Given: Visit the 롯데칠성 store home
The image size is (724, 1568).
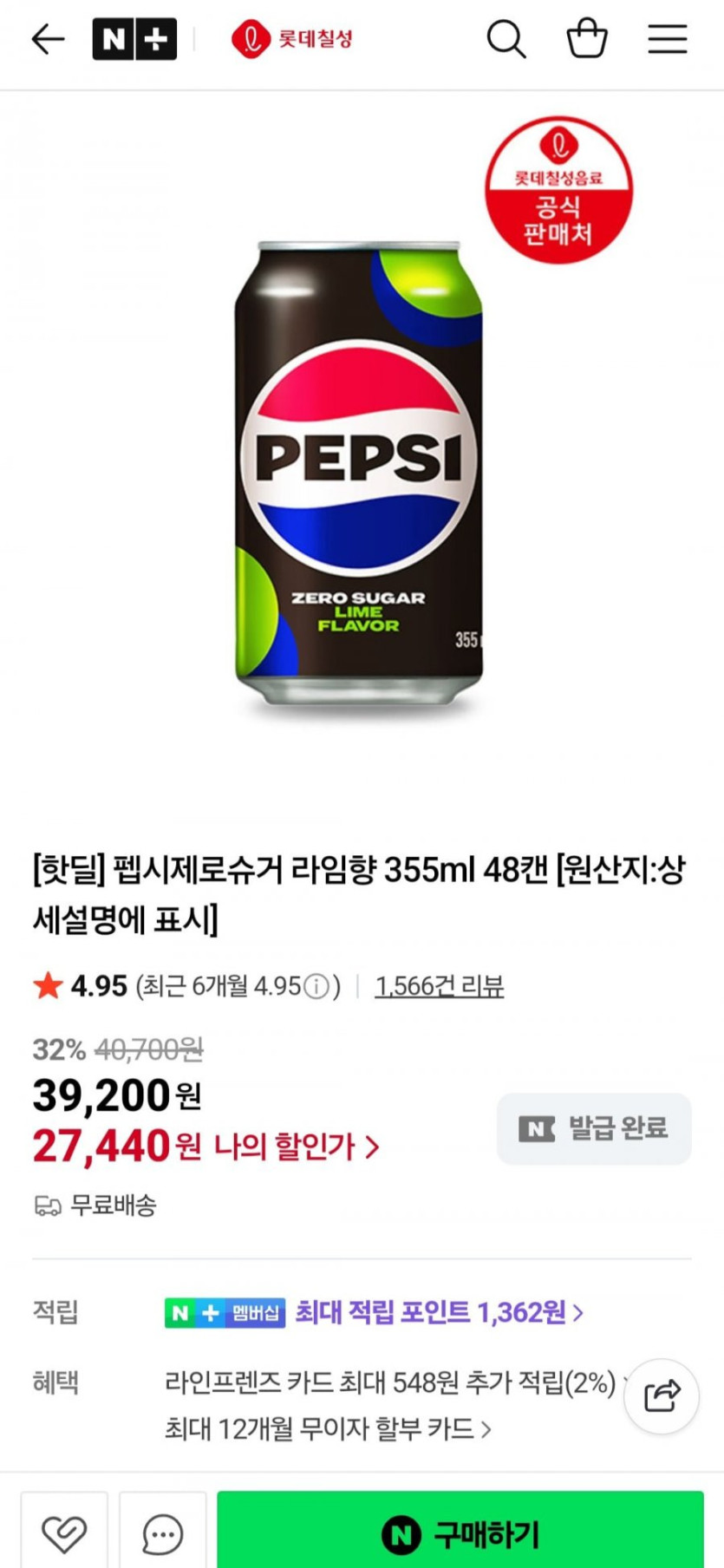Looking at the screenshot, I should [x=292, y=39].
